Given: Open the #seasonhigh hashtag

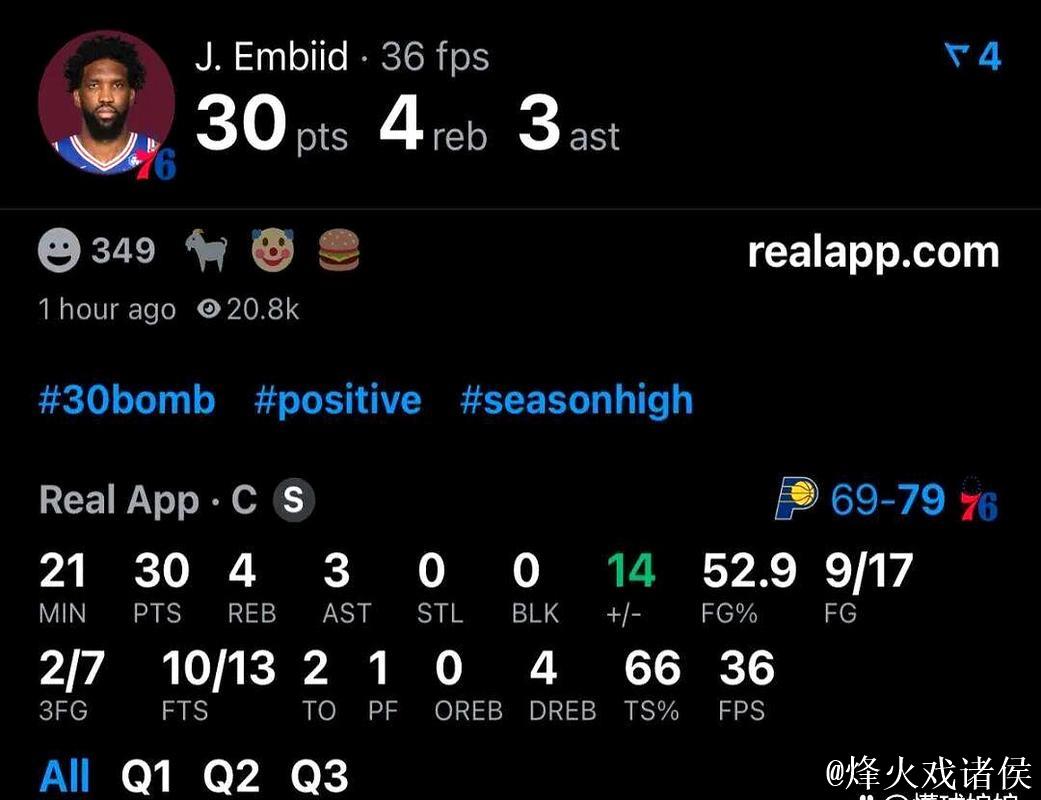Looking at the screenshot, I should (x=576, y=400).
